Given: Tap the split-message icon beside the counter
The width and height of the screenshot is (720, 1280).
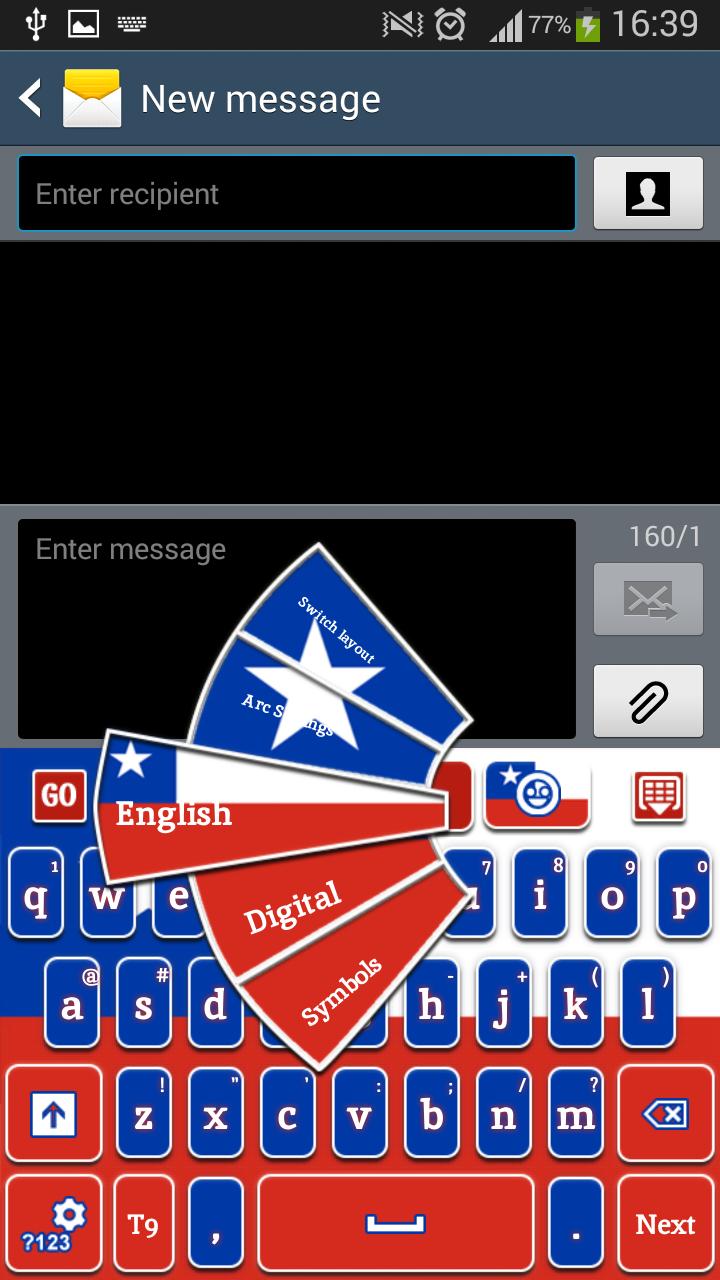Looking at the screenshot, I should pos(648,599).
